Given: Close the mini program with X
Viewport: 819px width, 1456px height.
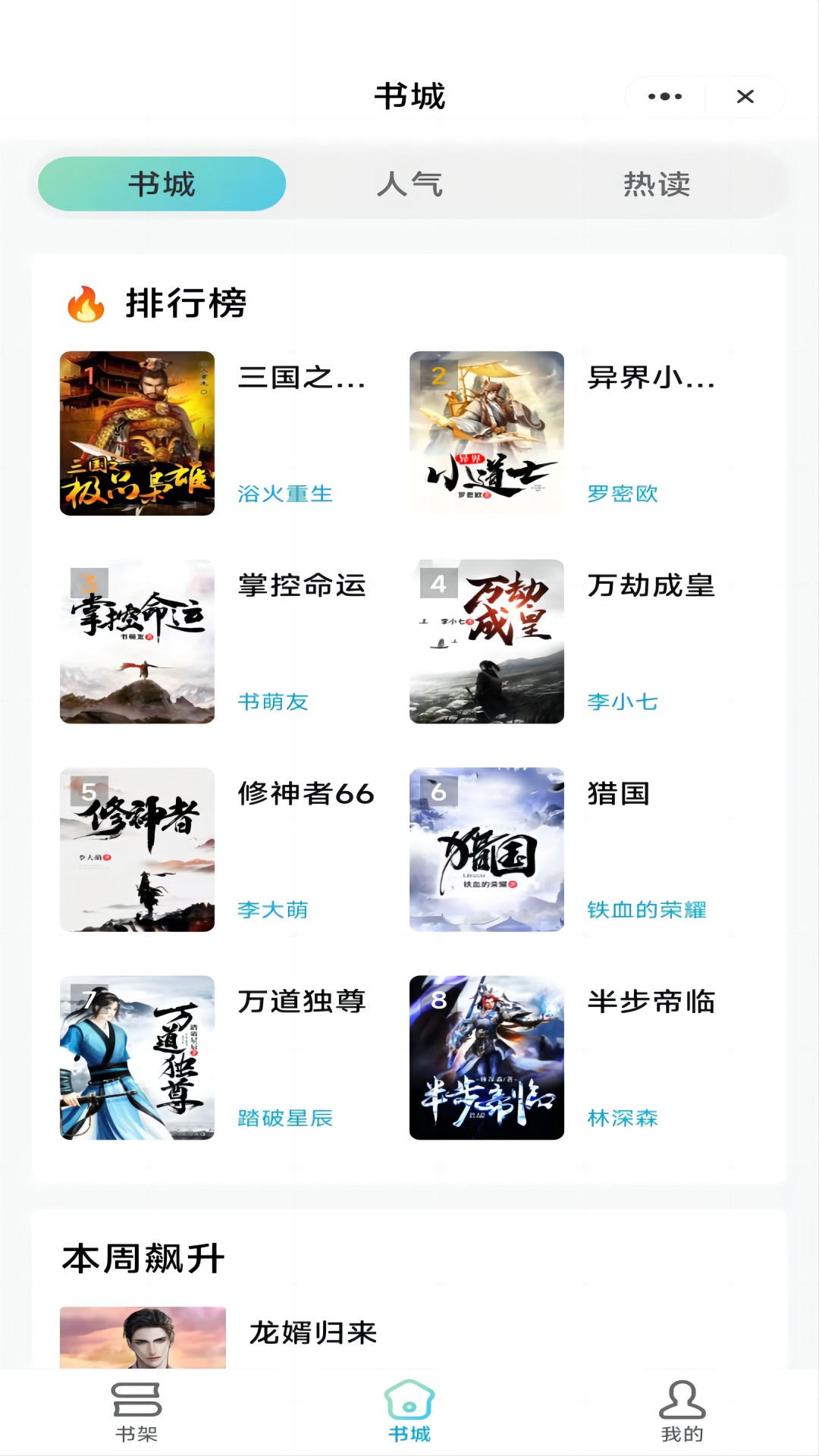Looking at the screenshot, I should pos(745,96).
